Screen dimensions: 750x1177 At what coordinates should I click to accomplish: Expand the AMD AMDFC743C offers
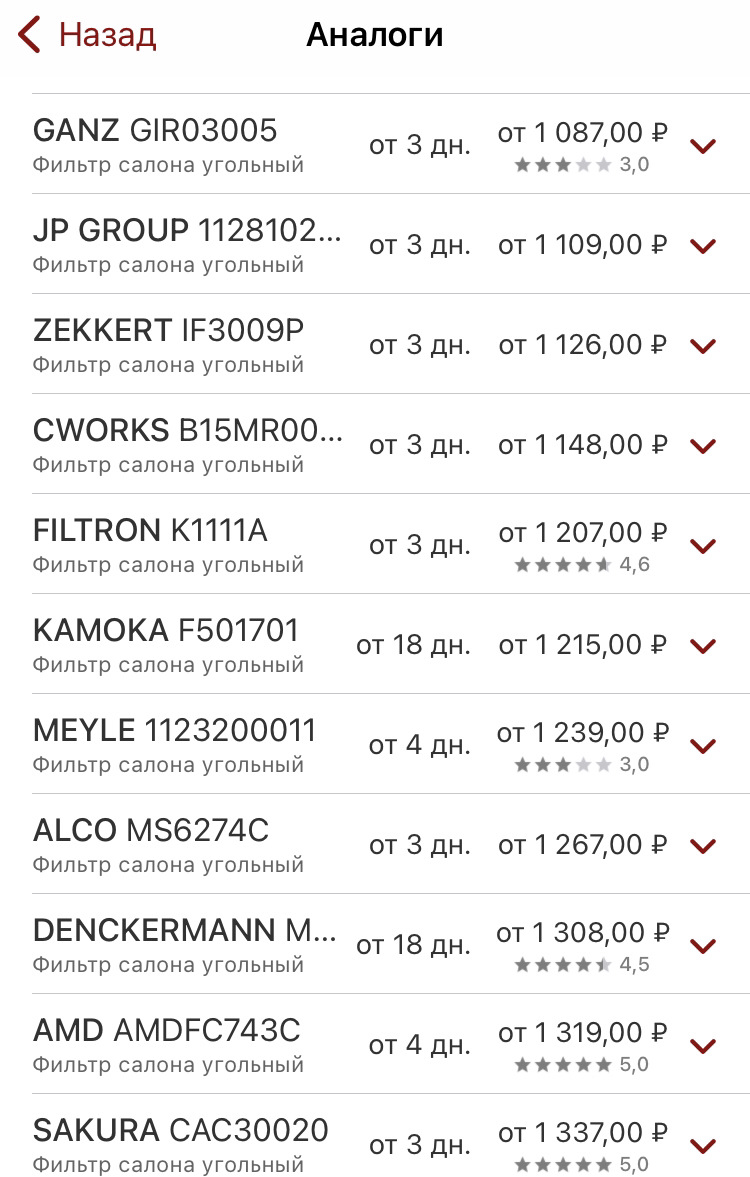coord(704,1046)
